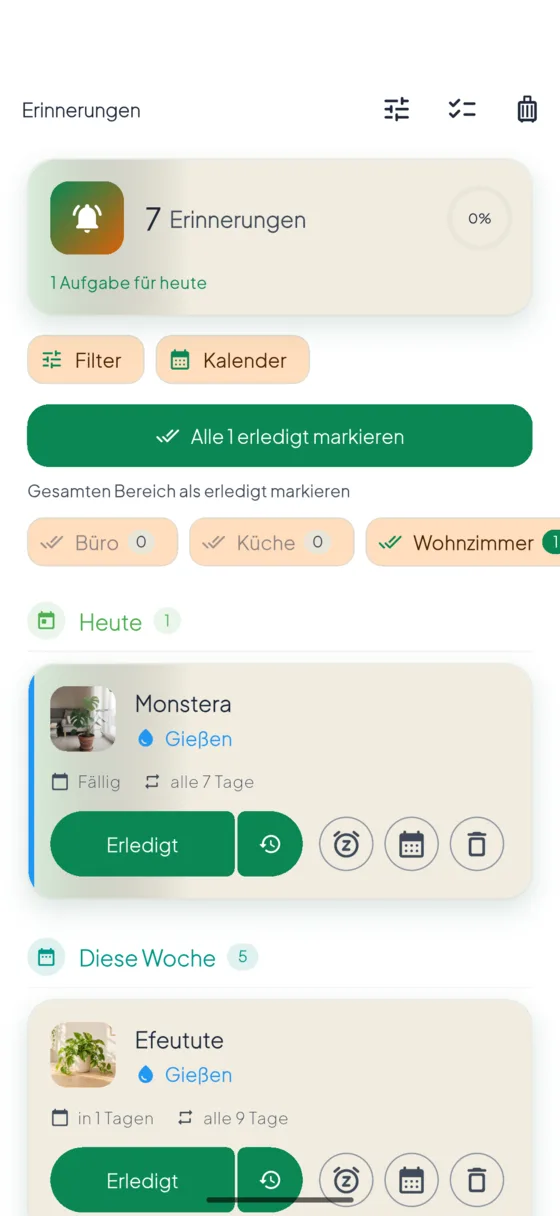Reschedule Monstera via calendar icon

click(x=411, y=845)
